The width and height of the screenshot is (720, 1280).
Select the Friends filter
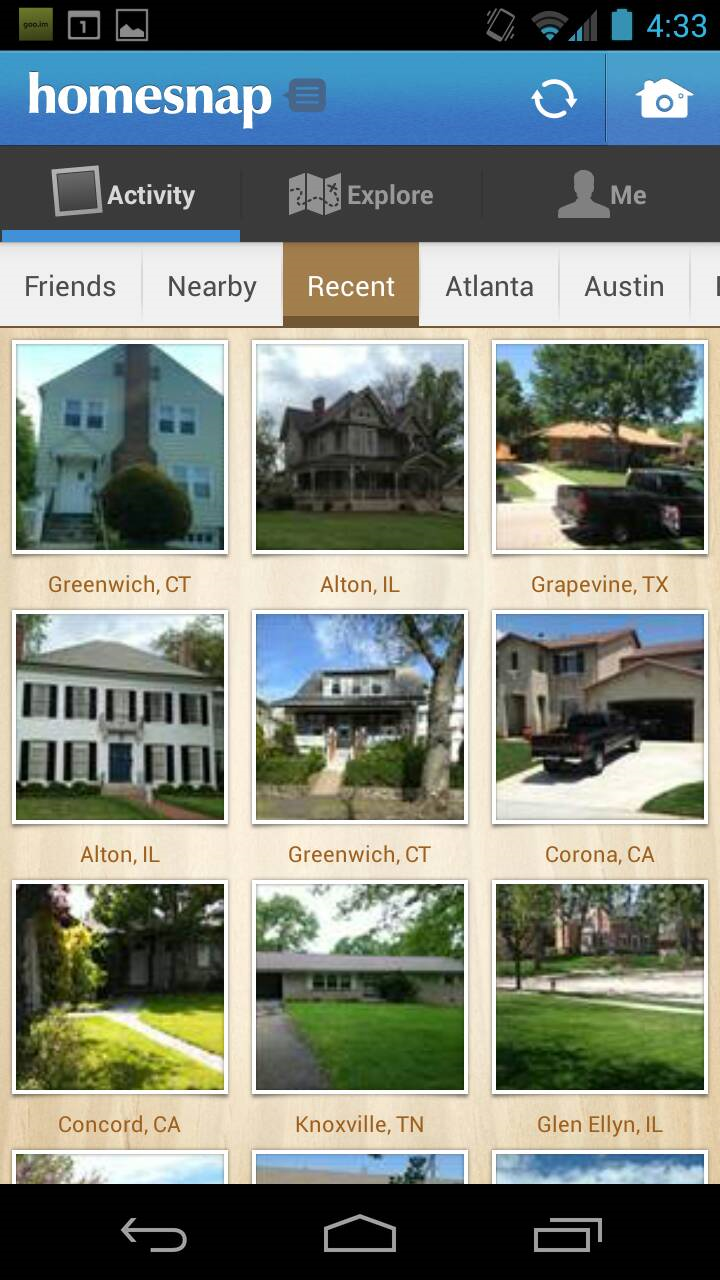pyautogui.click(x=69, y=286)
